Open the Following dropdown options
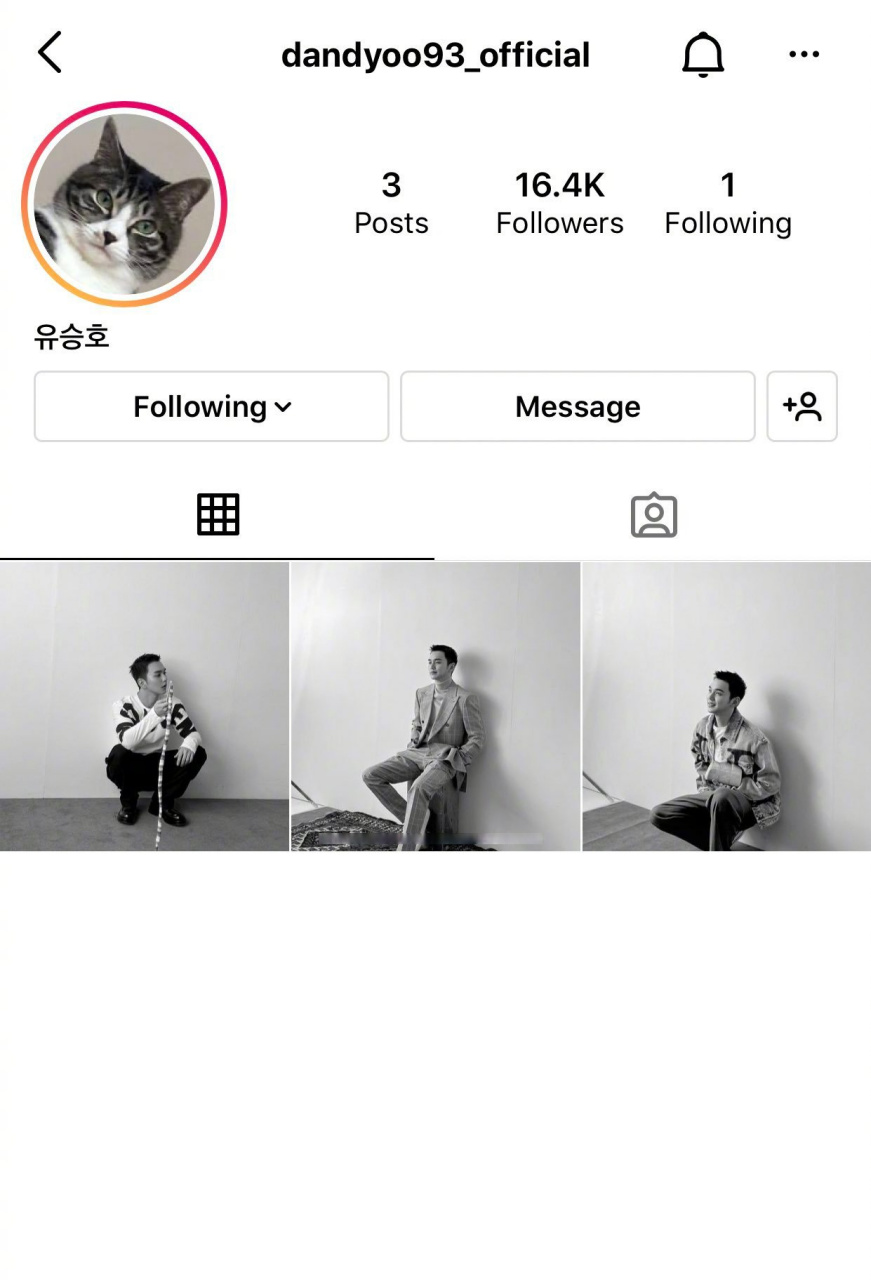This screenshot has height=1280, width=871. pyautogui.click(x=211, y=406)
